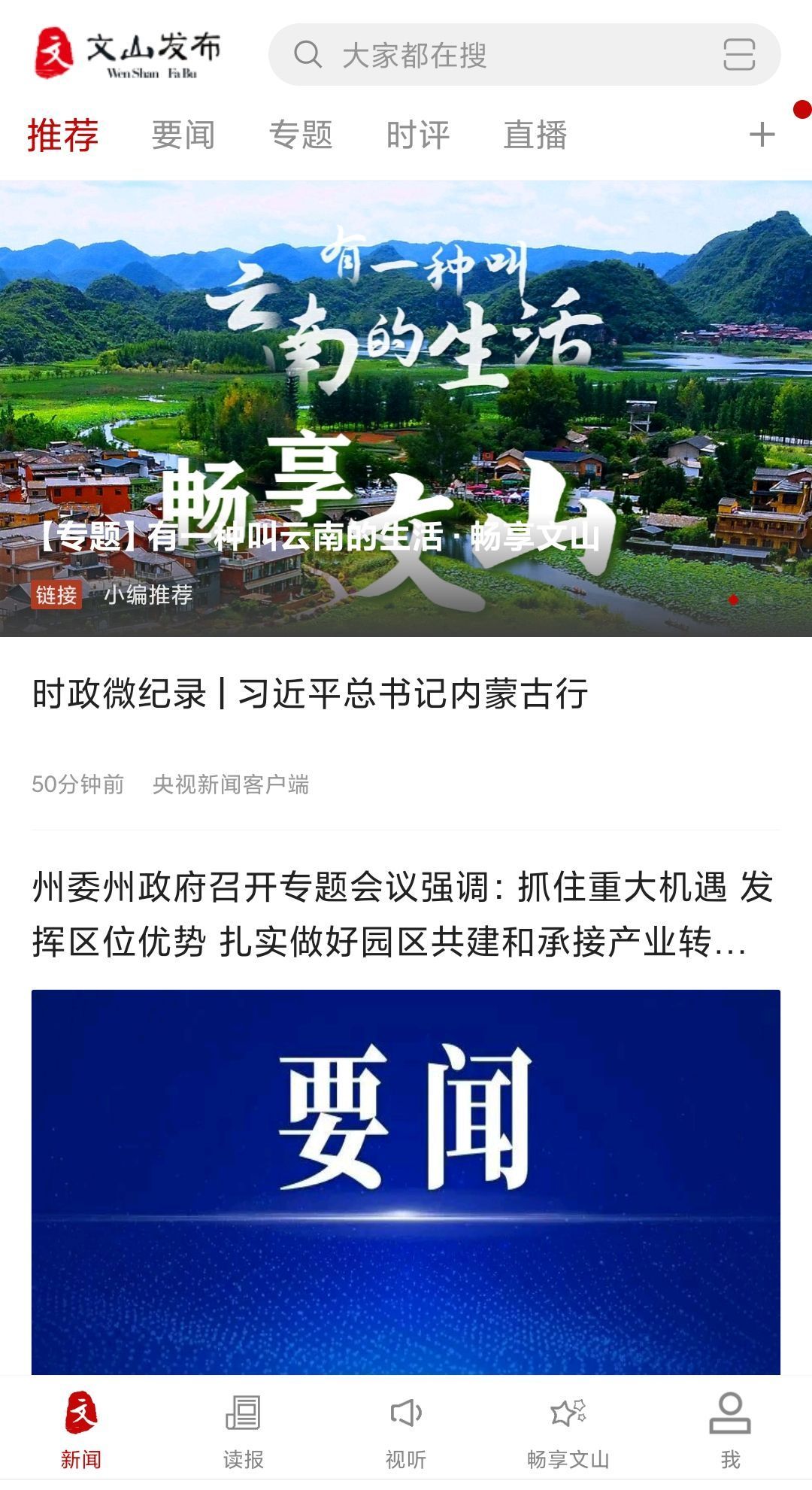
Task: Go to 畅享文山 bottom tab
Action: 568,1430
